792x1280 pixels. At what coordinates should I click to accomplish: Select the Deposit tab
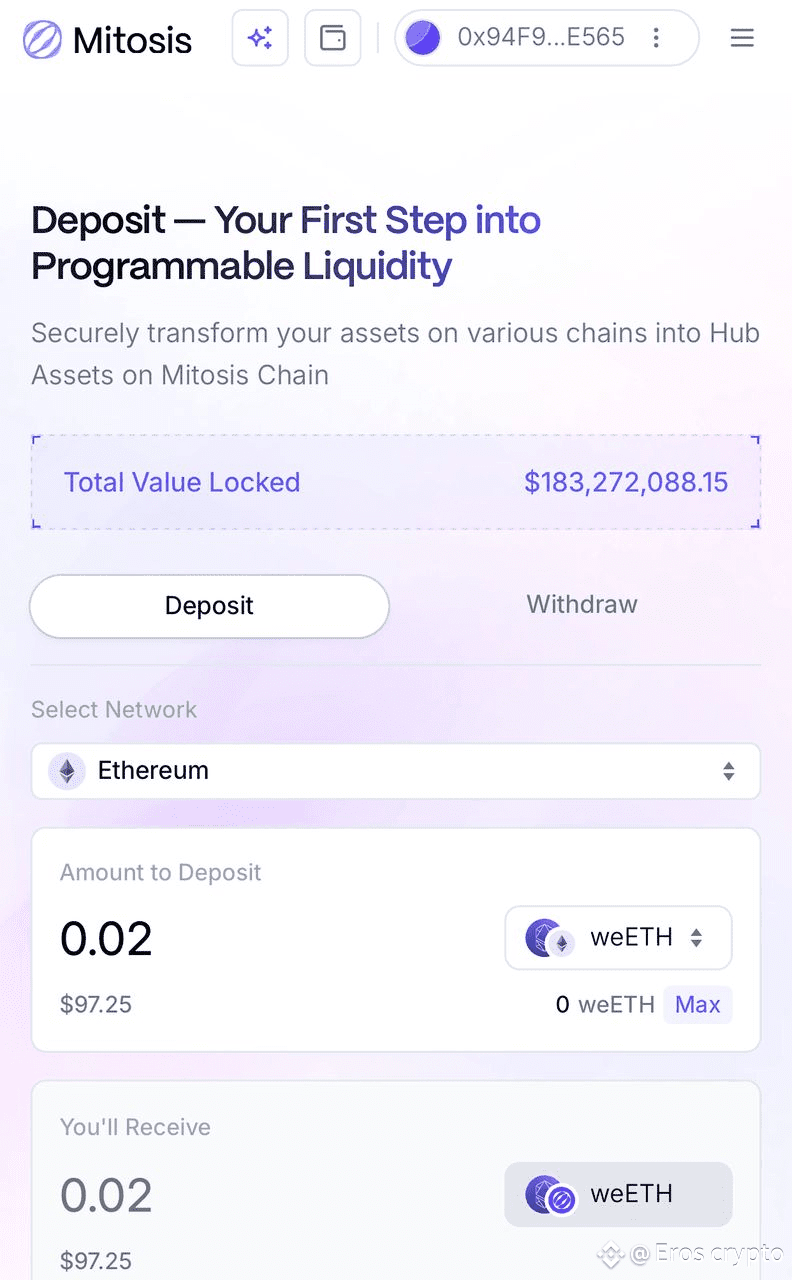210,606
